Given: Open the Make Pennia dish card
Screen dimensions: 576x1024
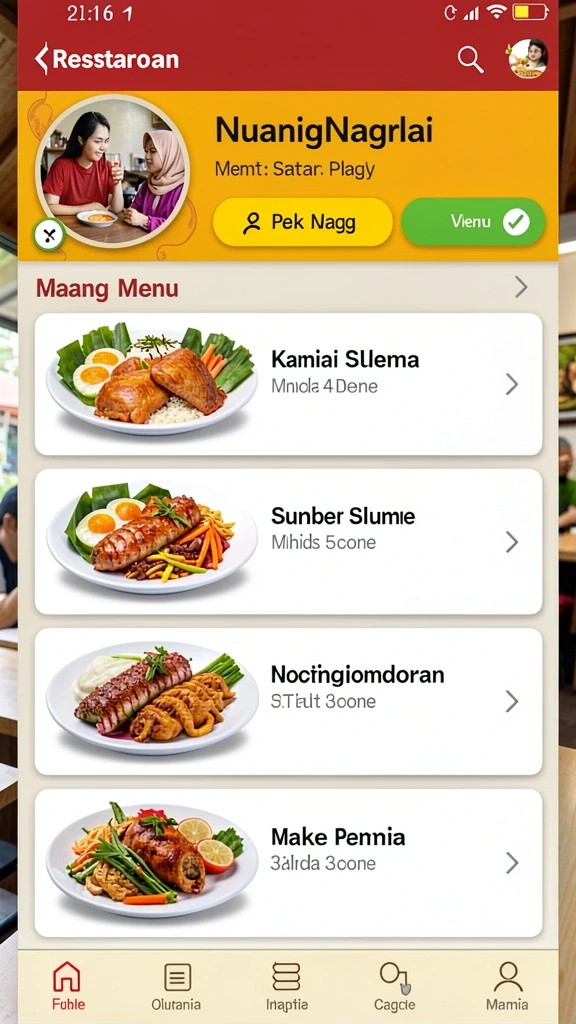Looking at the screenshot, I should click(288, 863).
